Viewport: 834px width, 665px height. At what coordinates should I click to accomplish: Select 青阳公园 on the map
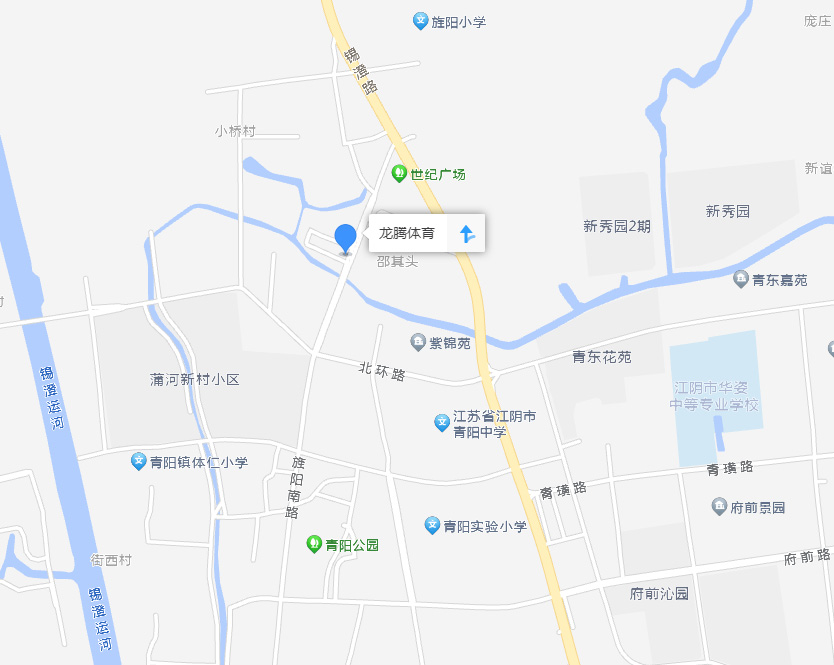(314, 545)
